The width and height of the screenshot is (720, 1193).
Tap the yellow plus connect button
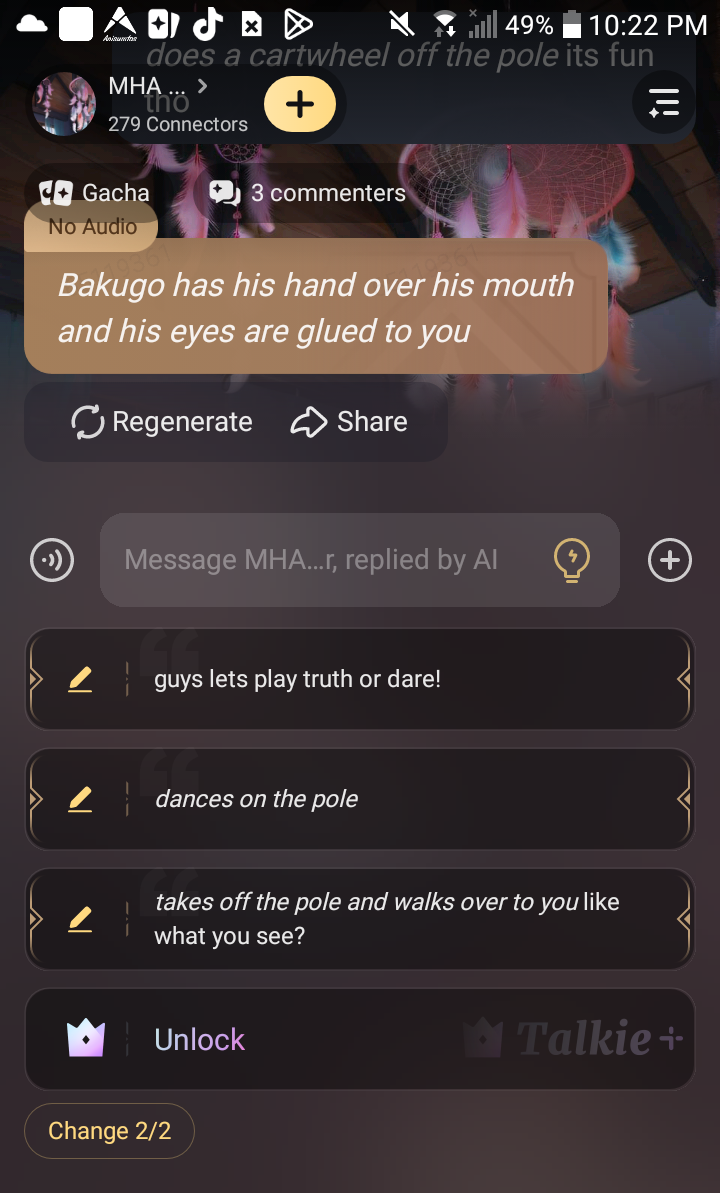tap(300, 104)
